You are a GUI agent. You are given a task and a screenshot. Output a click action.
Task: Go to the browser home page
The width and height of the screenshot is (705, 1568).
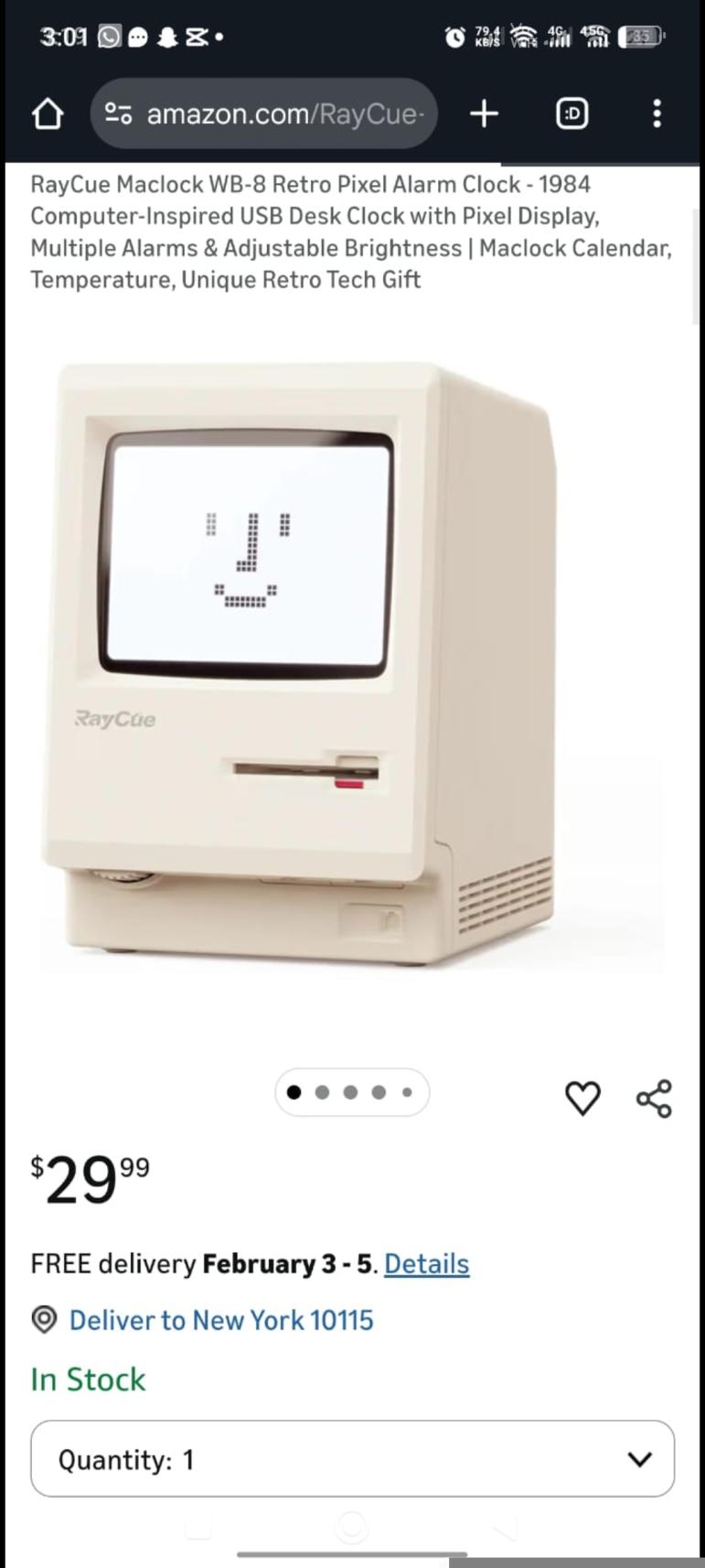pyautogui.click(x=48, y=114)
